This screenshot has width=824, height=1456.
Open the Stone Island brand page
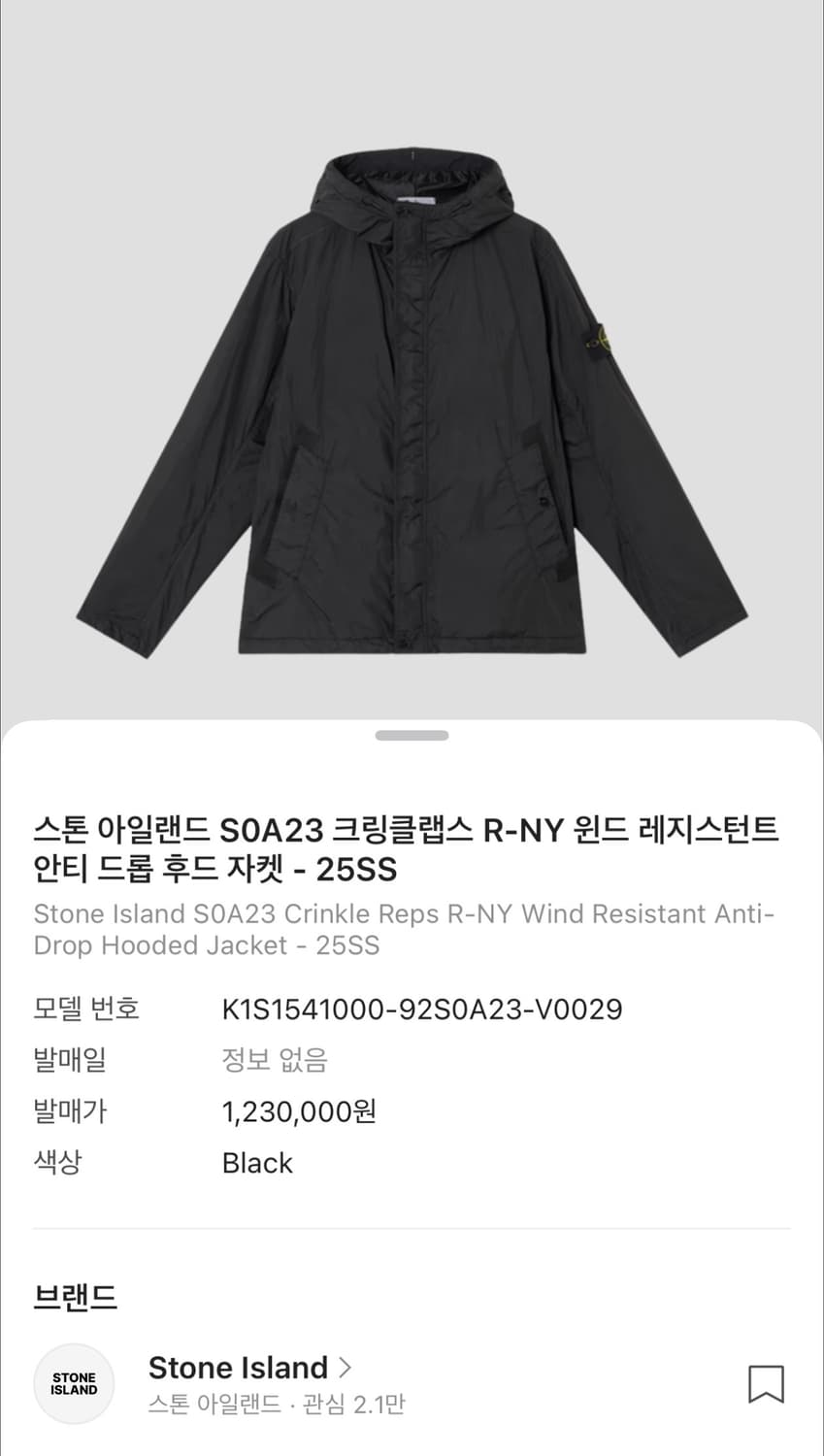[238, 1367]
